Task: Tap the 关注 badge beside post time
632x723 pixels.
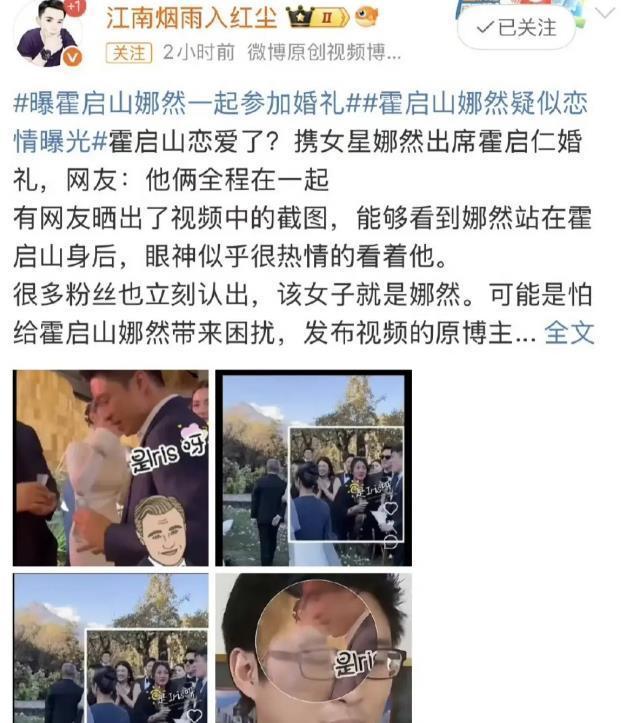Action: tap(129, 53)
